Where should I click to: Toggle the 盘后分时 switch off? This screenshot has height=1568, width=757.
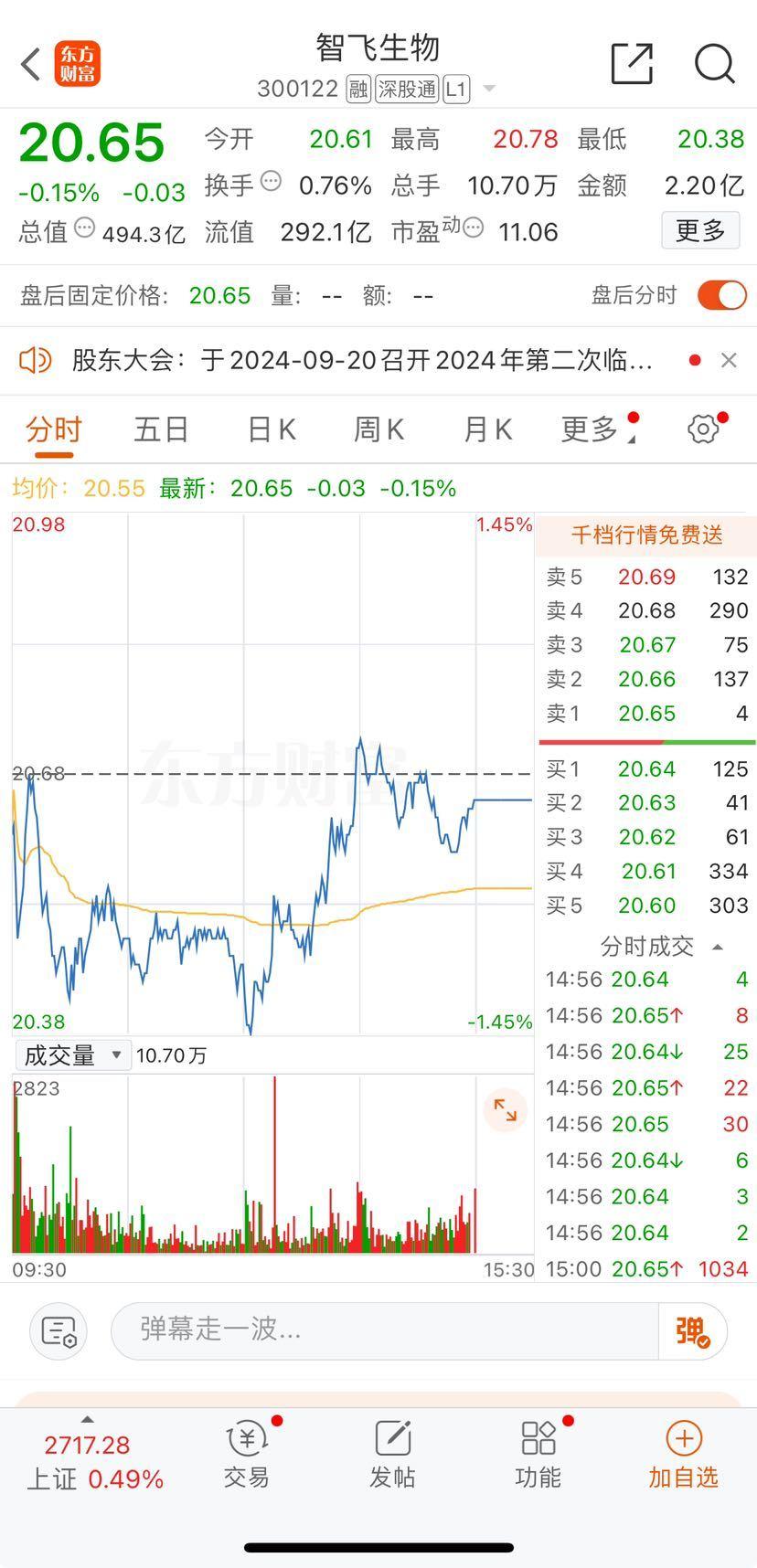(721, 295)
